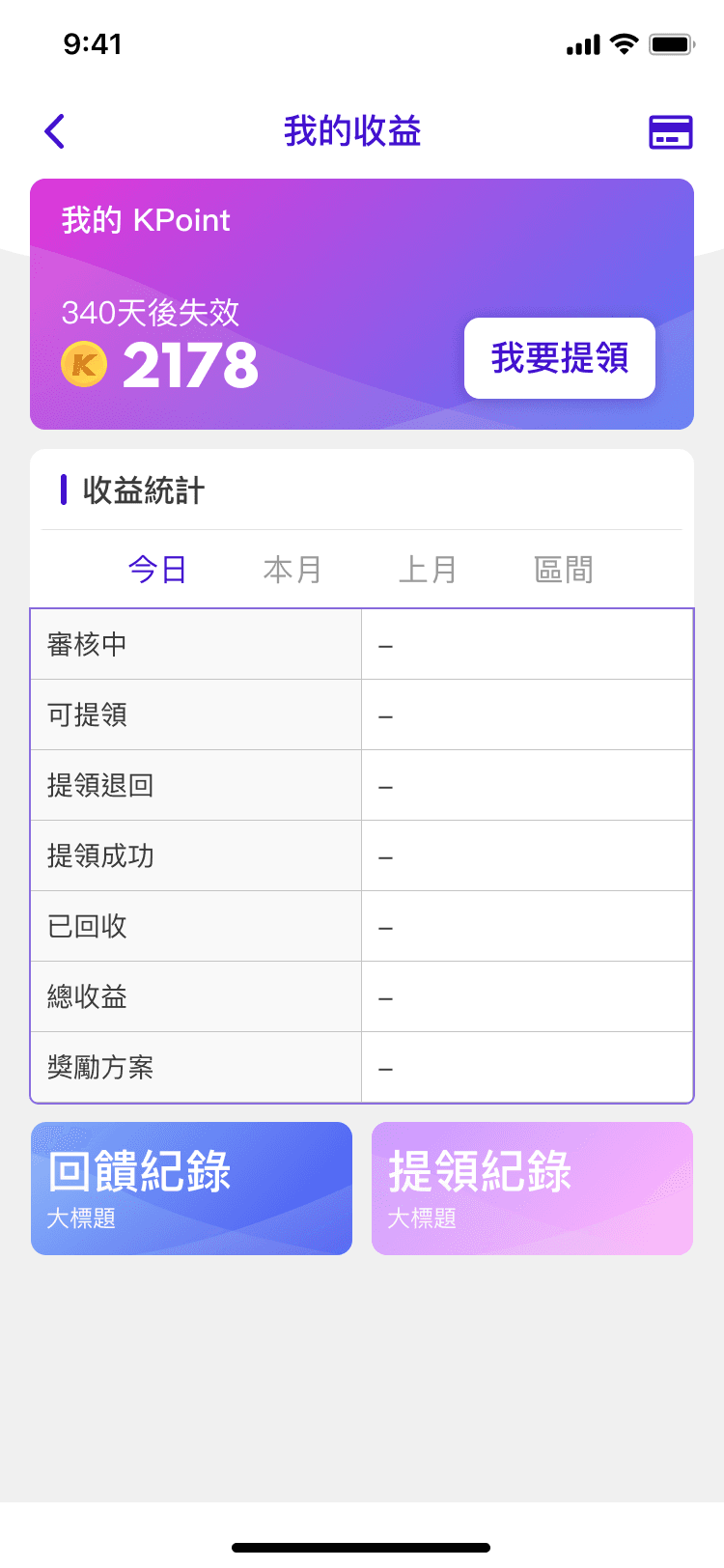Switch to the 本月 tab
The width and height of the screenshot is (724, 1568).
pyautogui.click(x=292, y=570)
